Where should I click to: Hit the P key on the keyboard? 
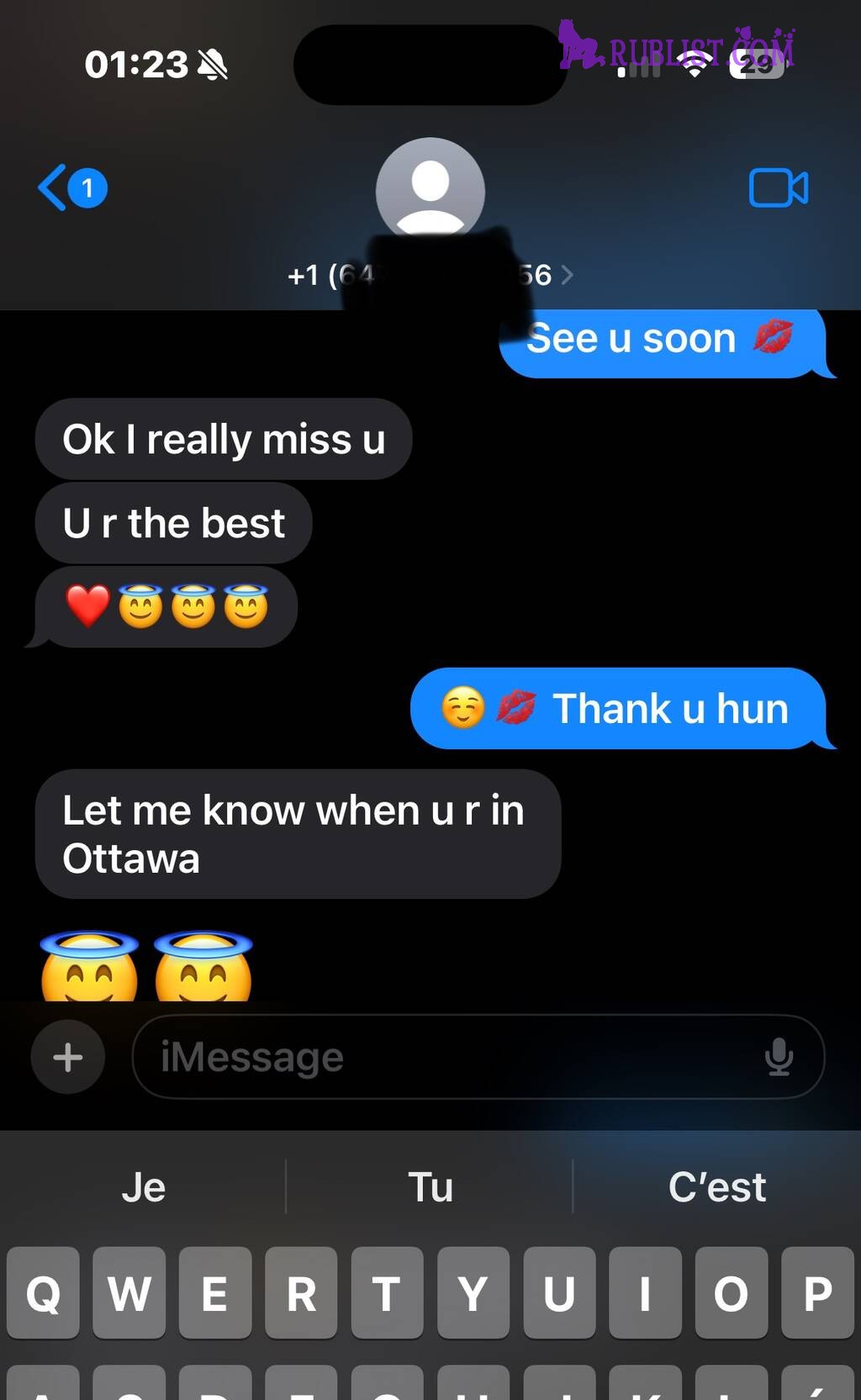(x=817, y=1292)
